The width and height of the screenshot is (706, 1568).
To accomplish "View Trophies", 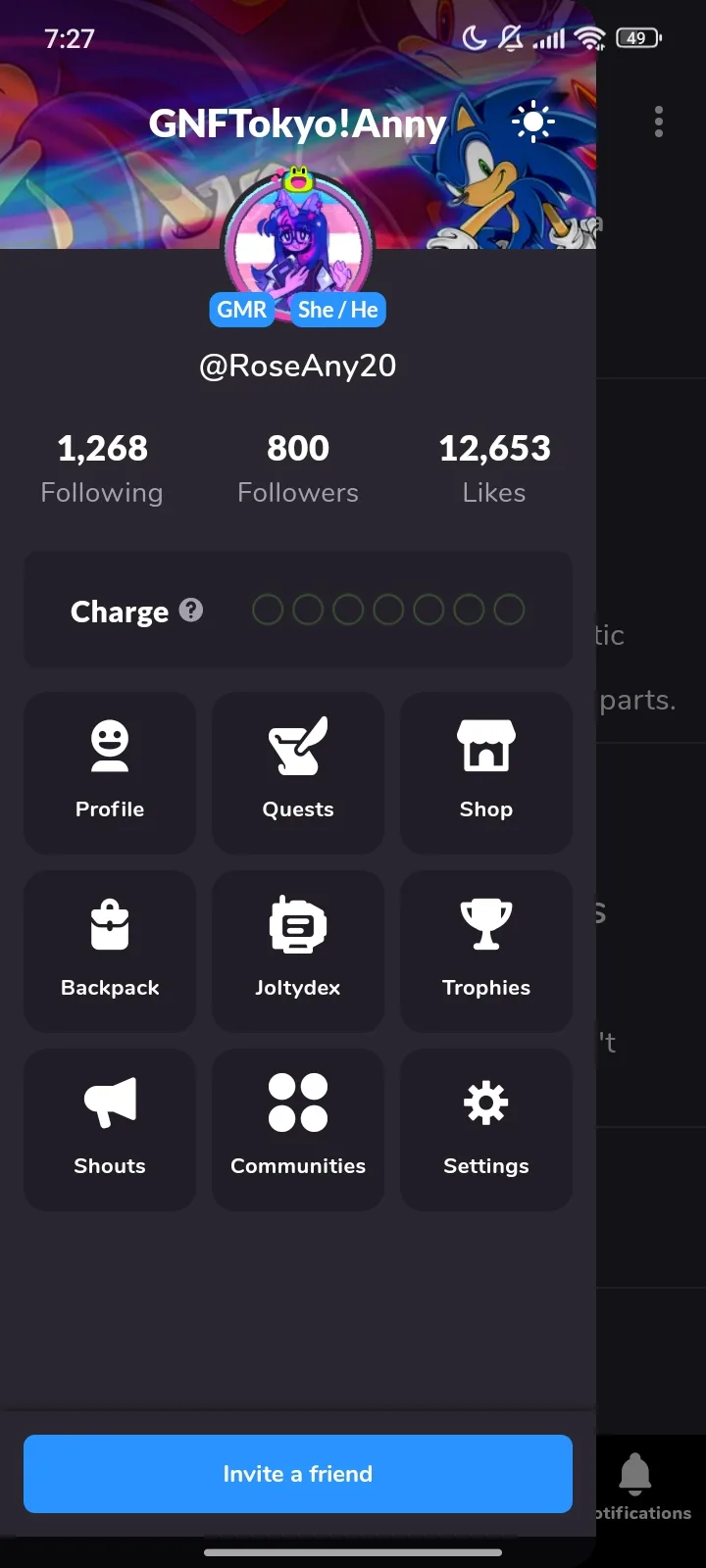I will (486, 951).
